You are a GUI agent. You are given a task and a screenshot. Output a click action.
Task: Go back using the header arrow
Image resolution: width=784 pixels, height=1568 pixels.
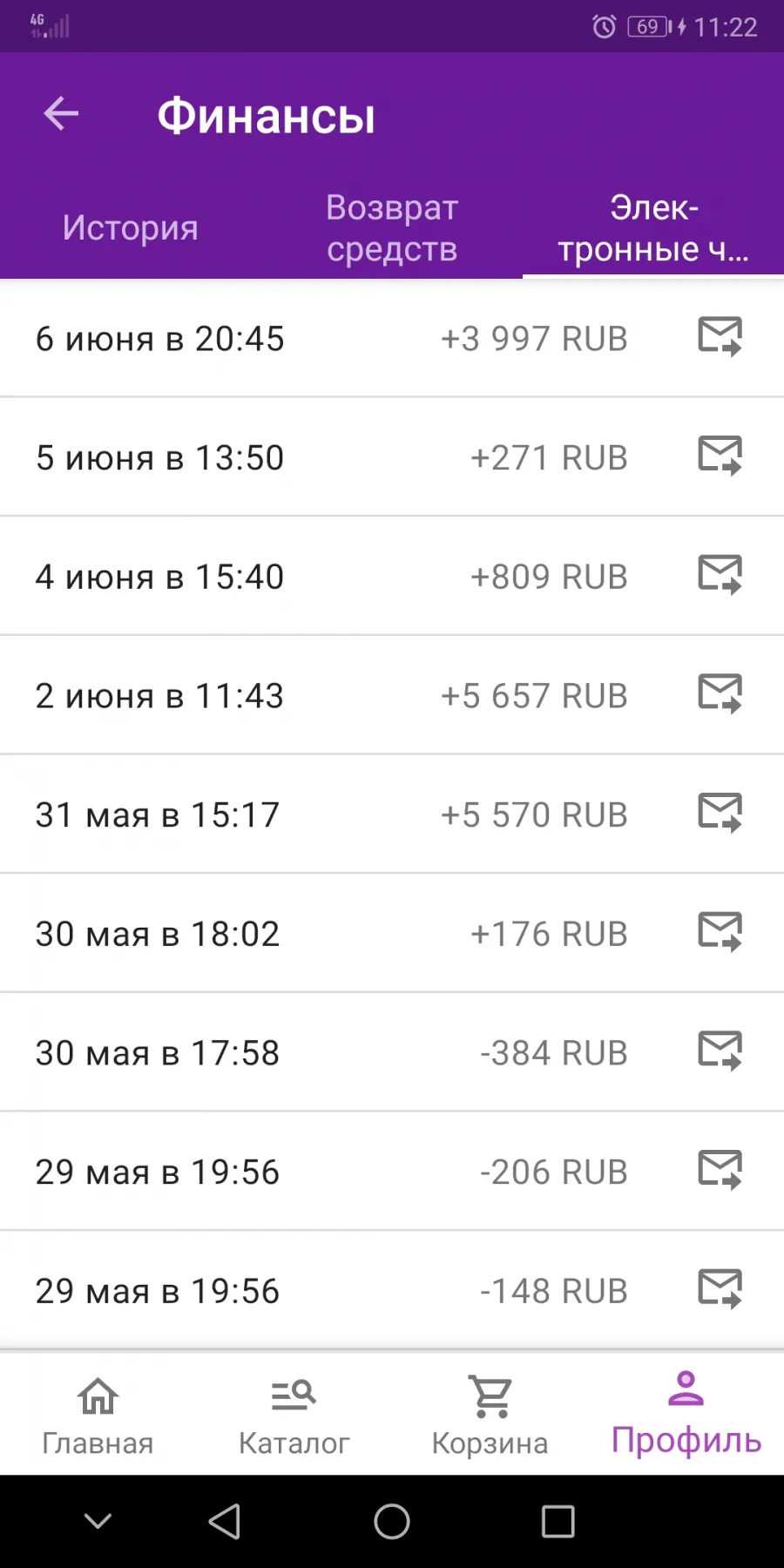[x=61, y=113]
